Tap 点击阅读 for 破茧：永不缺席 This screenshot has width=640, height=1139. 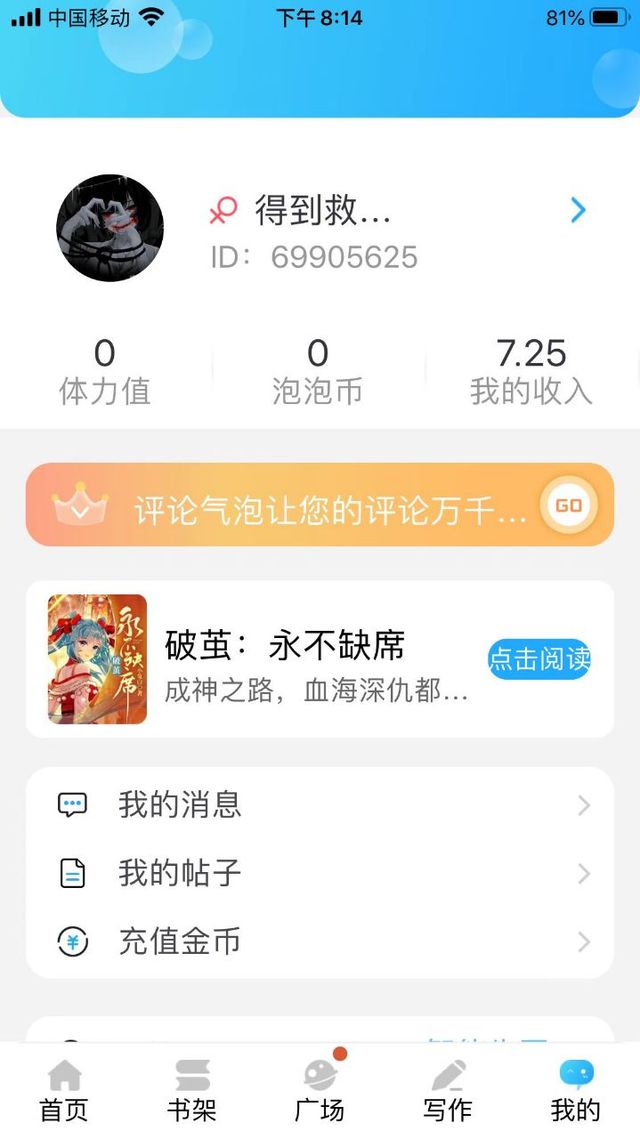[539, 659]
